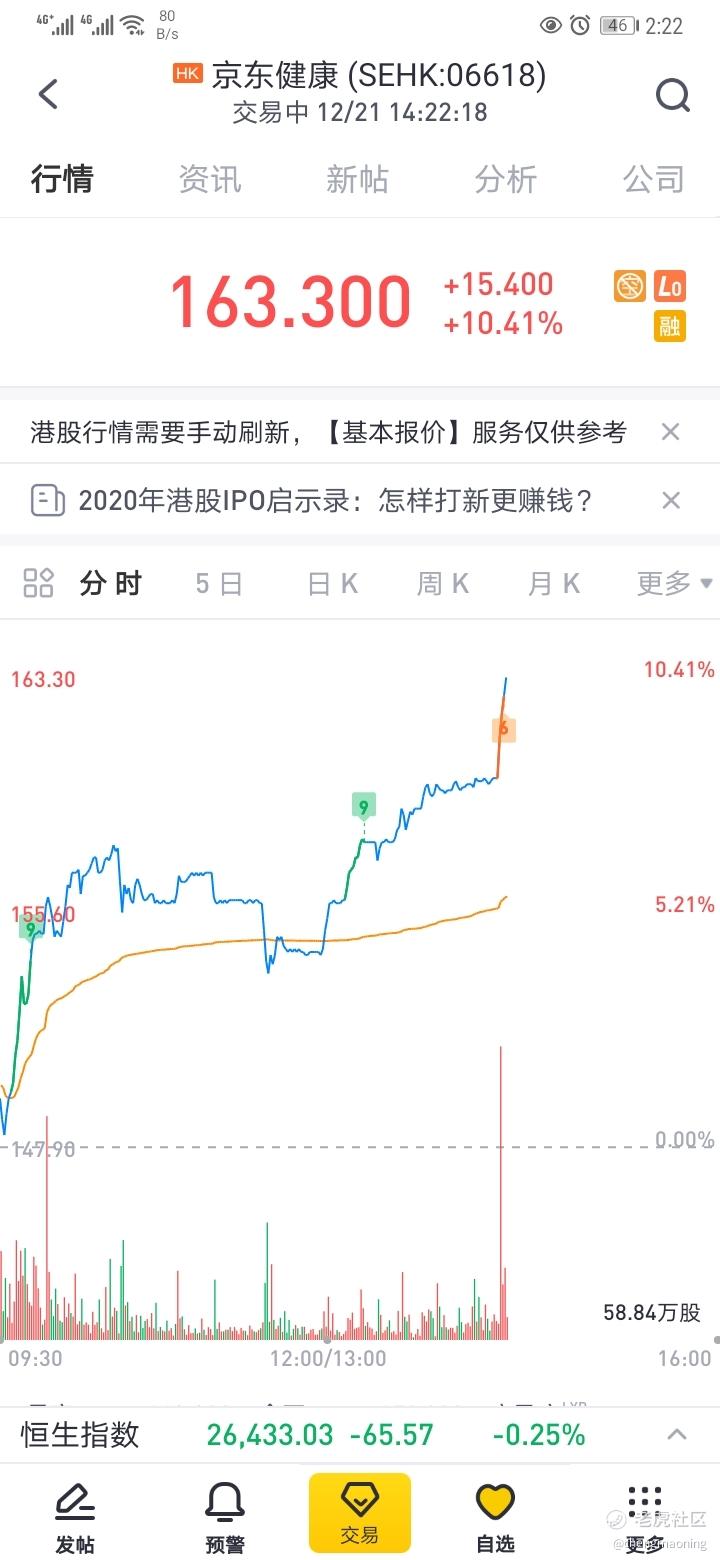Viewport: 720px width, 1560px height.
Task: Switch to the 资讯 tab
Action: point(210,180)
